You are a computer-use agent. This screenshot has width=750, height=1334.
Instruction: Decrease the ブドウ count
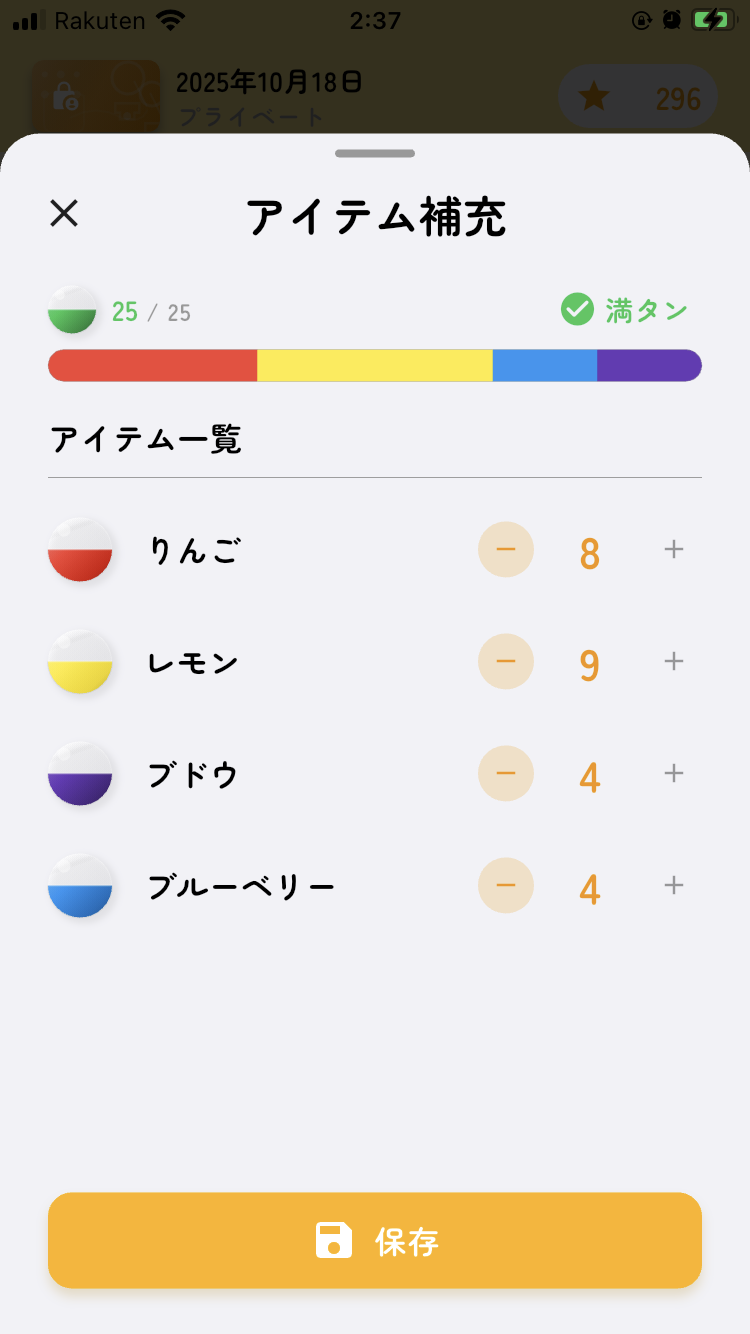tap(506, 774)
